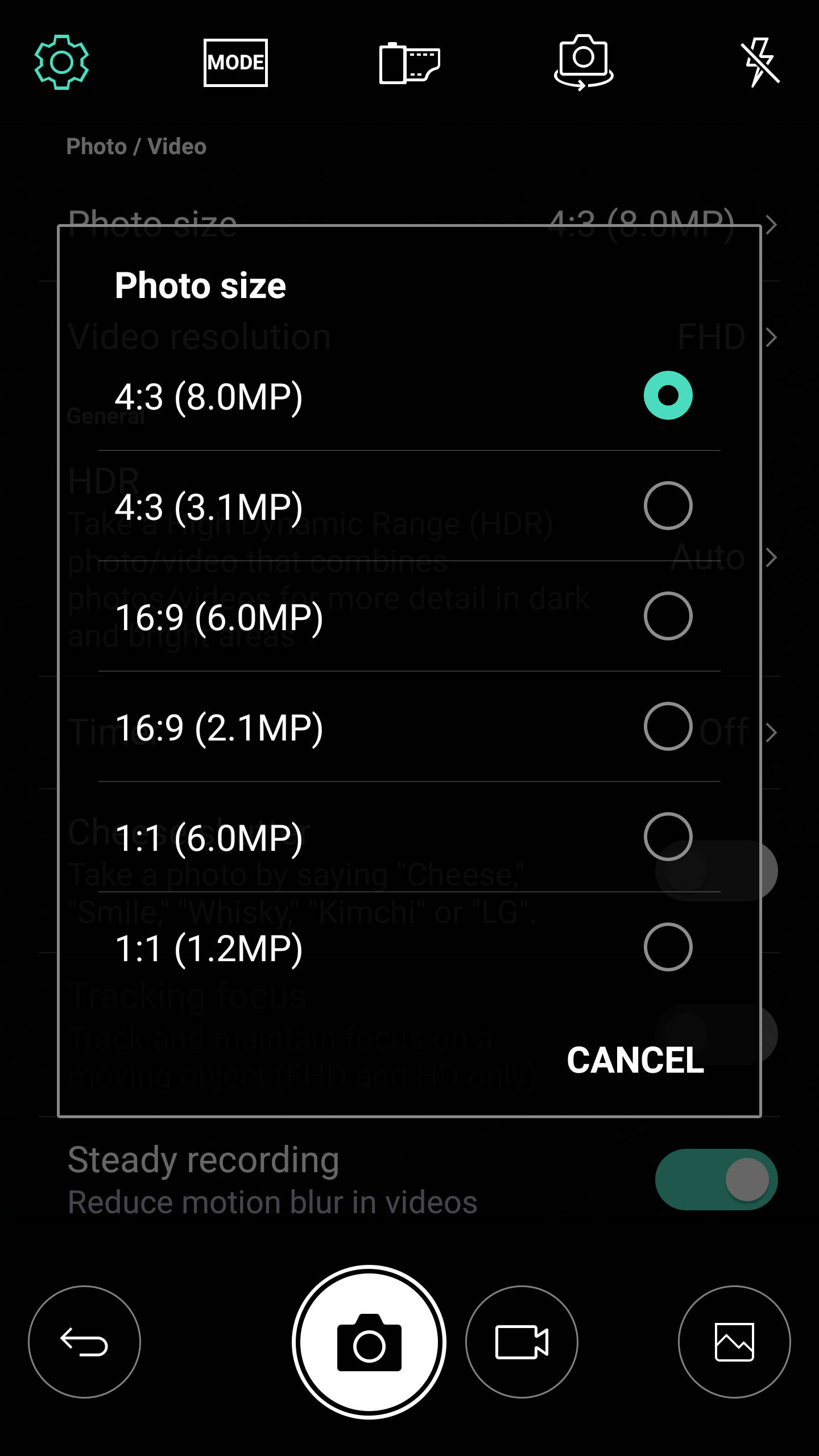Open the camera MODE menu
Image resolution: width=819 pixels, height=1456 pixels.
[x=235, y=63]
